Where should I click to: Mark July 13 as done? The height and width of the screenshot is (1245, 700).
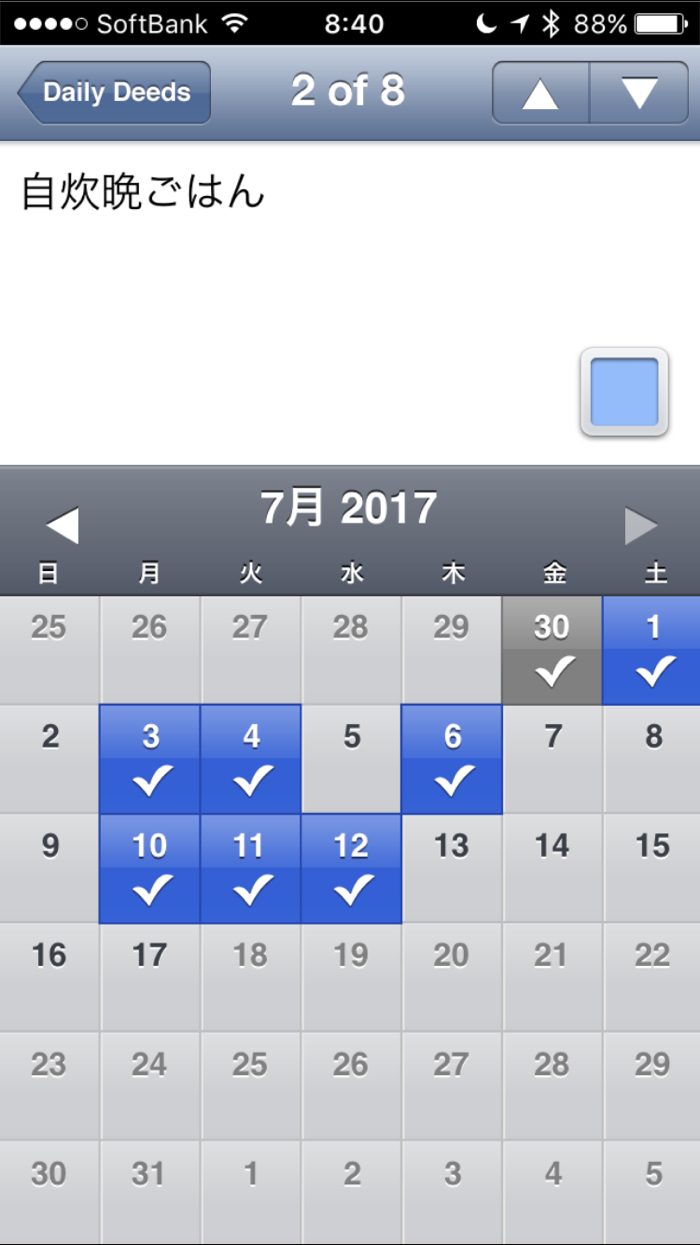452,868
